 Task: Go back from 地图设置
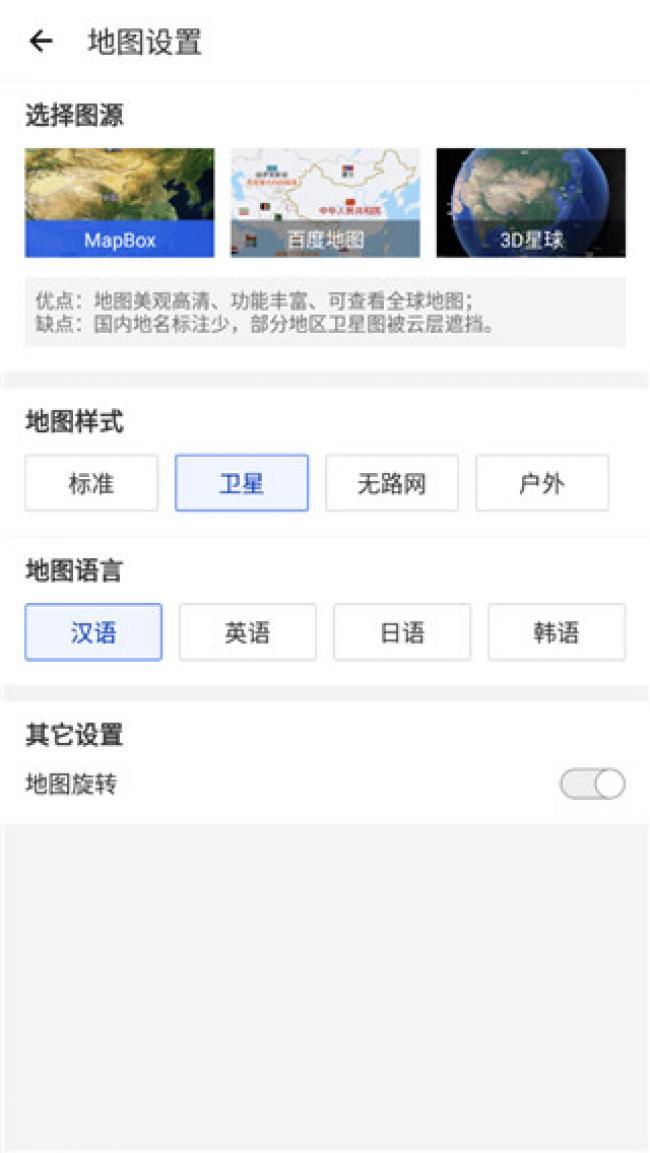[41, 41]
